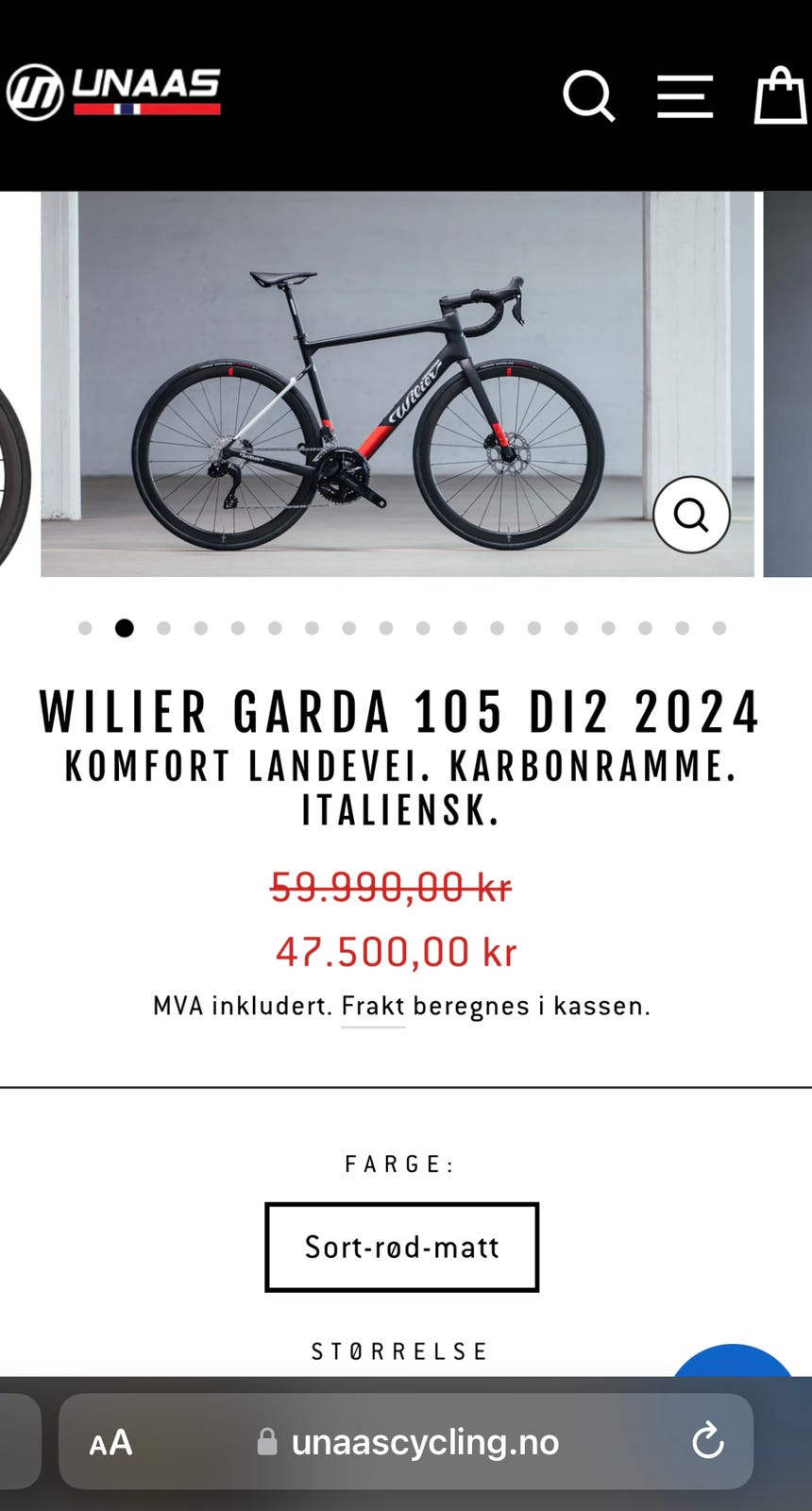Tap the reload icon in Safari's address bar
Screen dimensions: 812x1511
click(708, 1442)
